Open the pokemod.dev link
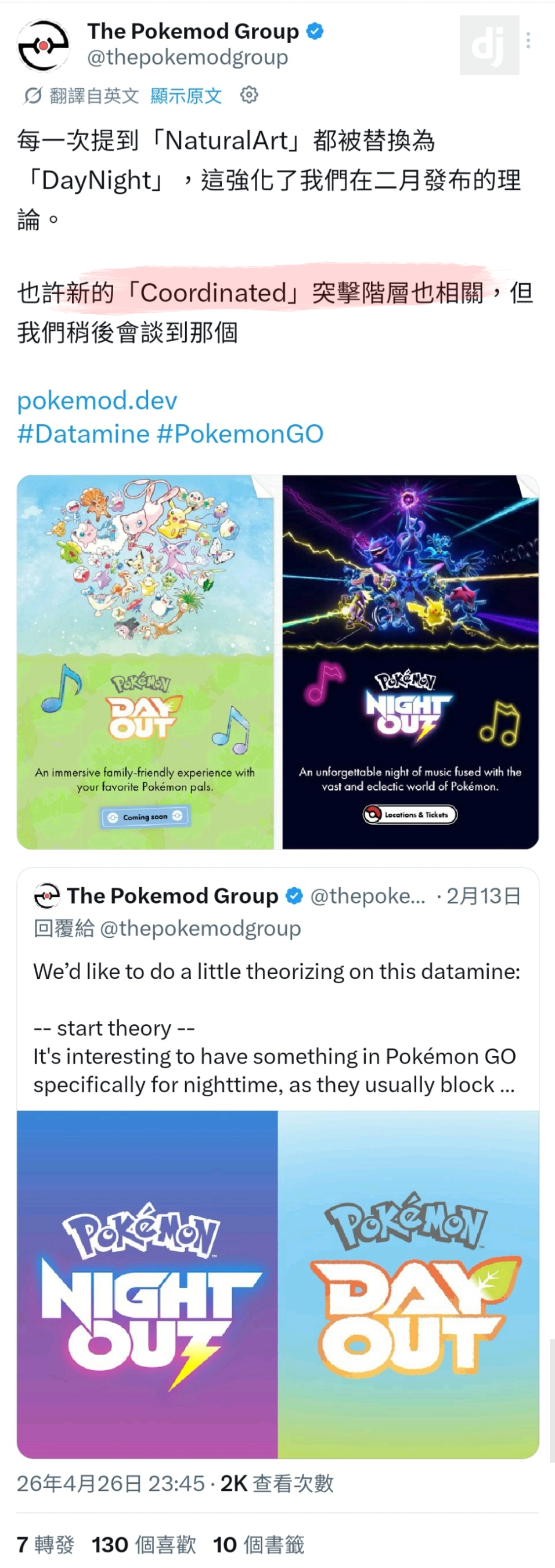Viewport: 555px width, 1568px height. click(97, 400)
